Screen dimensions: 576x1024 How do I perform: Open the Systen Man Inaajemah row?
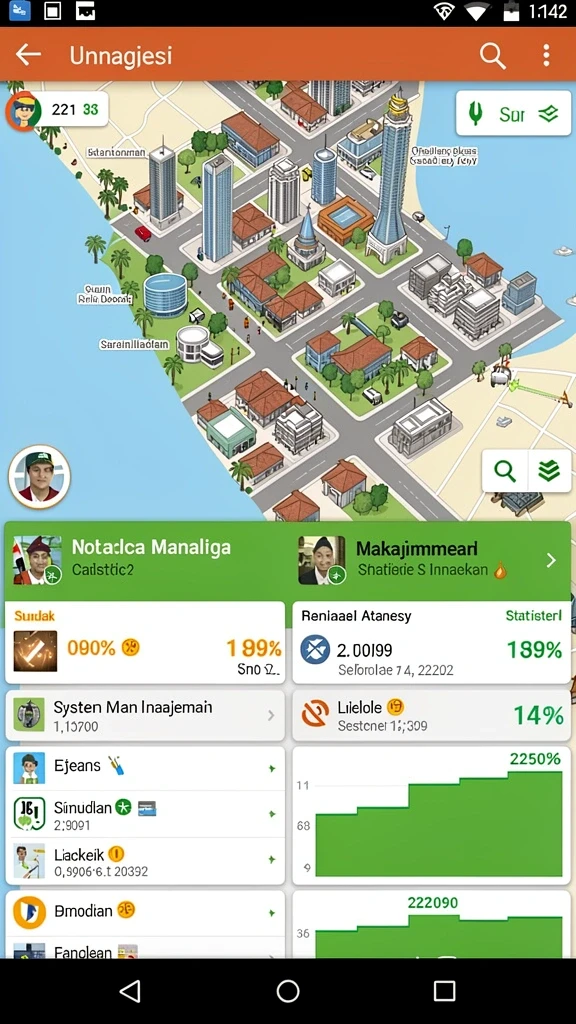pyautogui.click(x=145, y=715)
